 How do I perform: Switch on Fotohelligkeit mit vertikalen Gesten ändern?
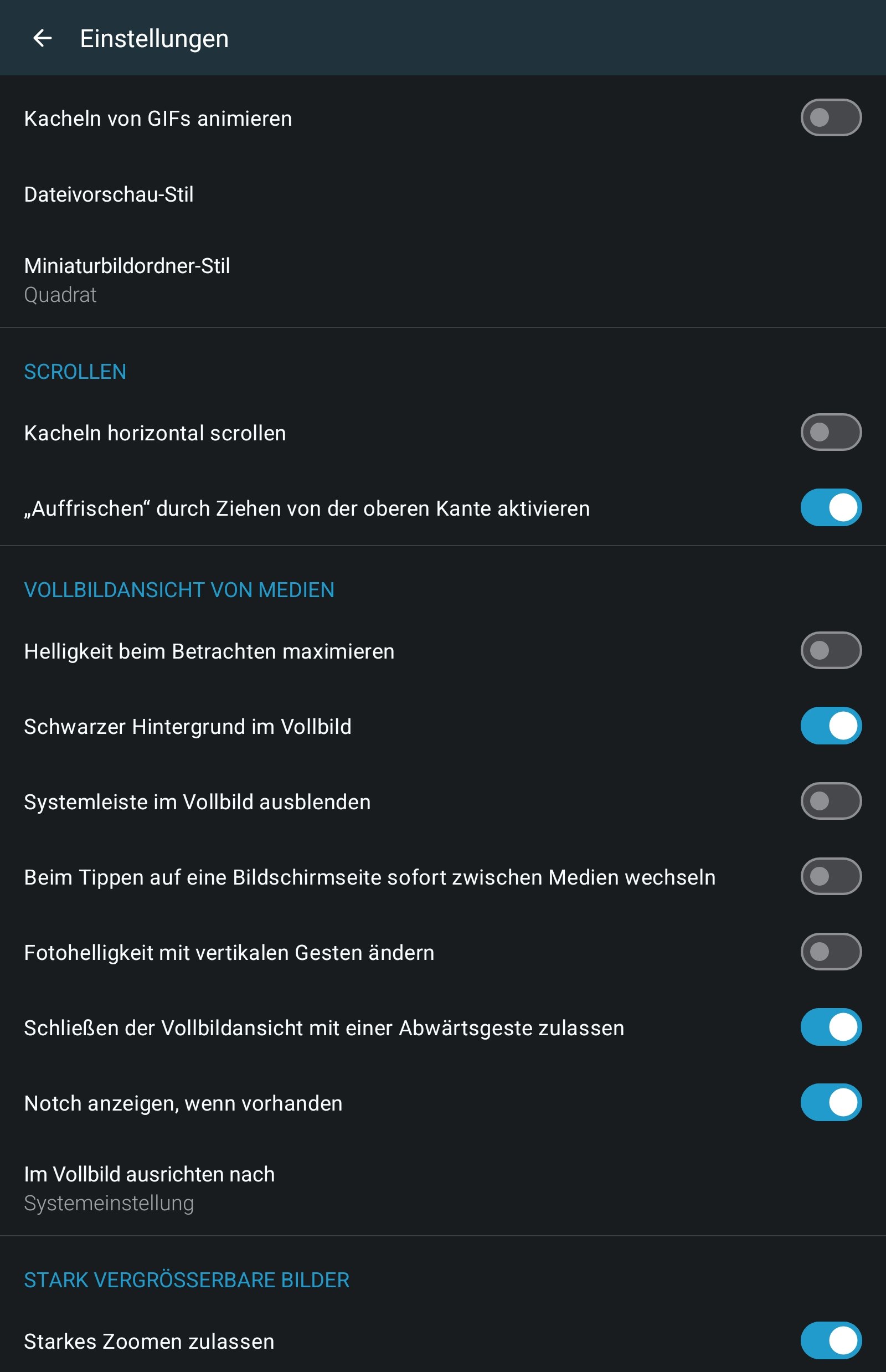[830, 952]
